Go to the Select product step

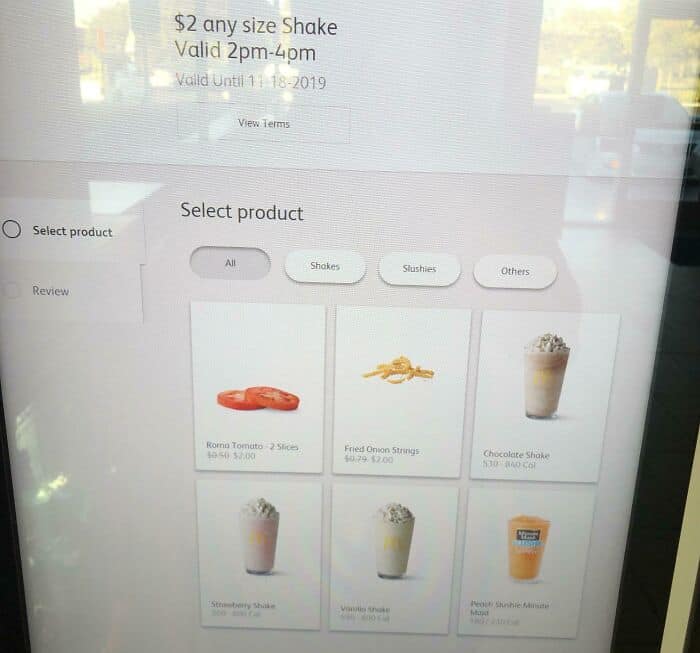tap(71, 231)
